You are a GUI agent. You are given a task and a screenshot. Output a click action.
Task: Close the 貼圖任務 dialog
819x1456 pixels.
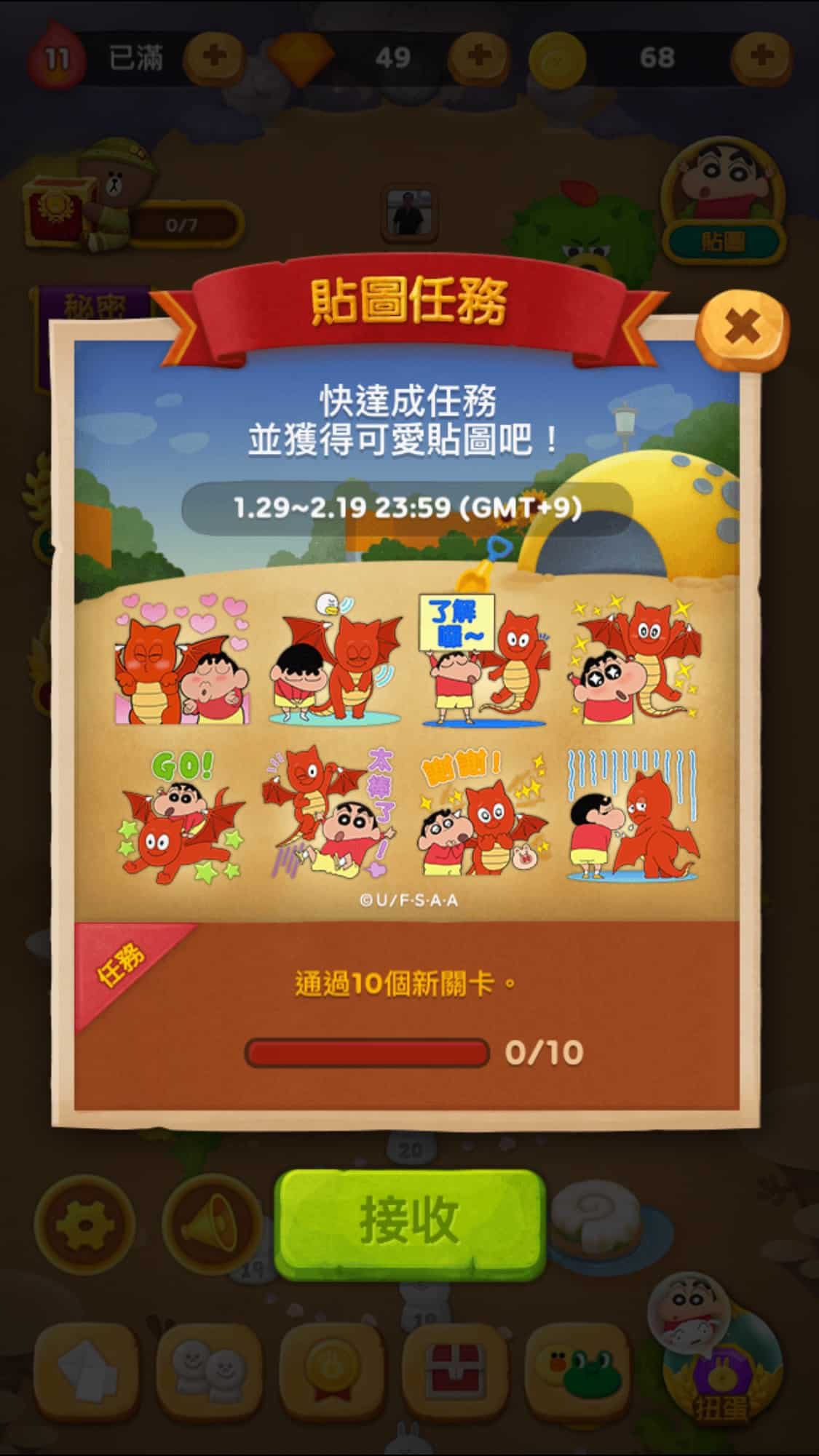coord(742,330)
